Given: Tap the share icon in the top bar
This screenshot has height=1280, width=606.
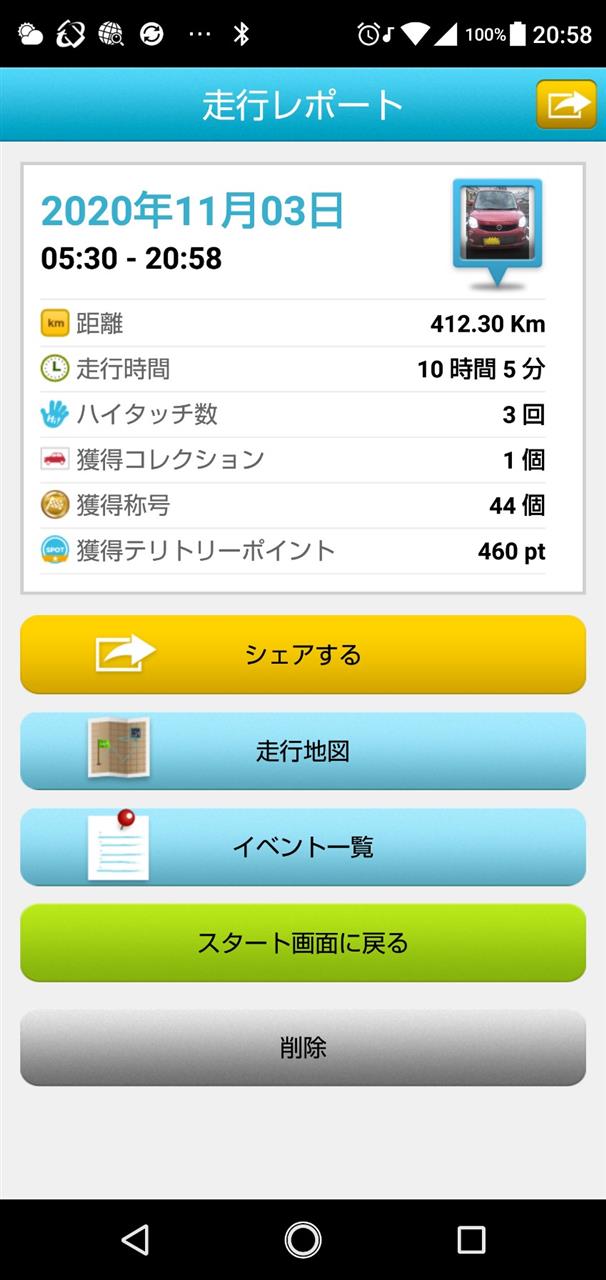Looking at the screenshot, I should [566, 104].
